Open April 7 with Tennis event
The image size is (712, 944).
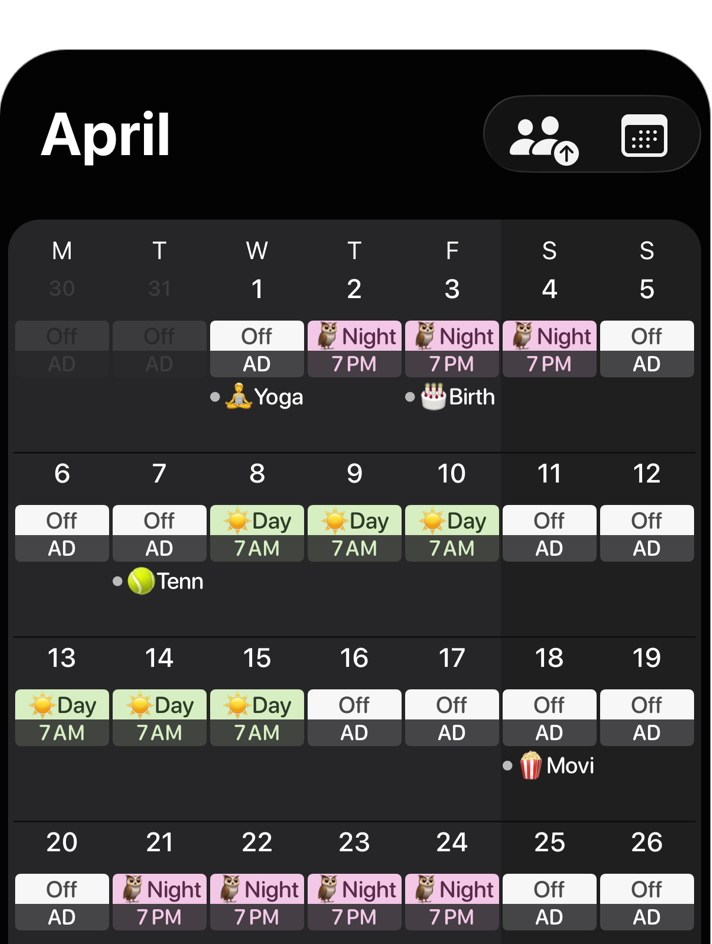(159, 535)
